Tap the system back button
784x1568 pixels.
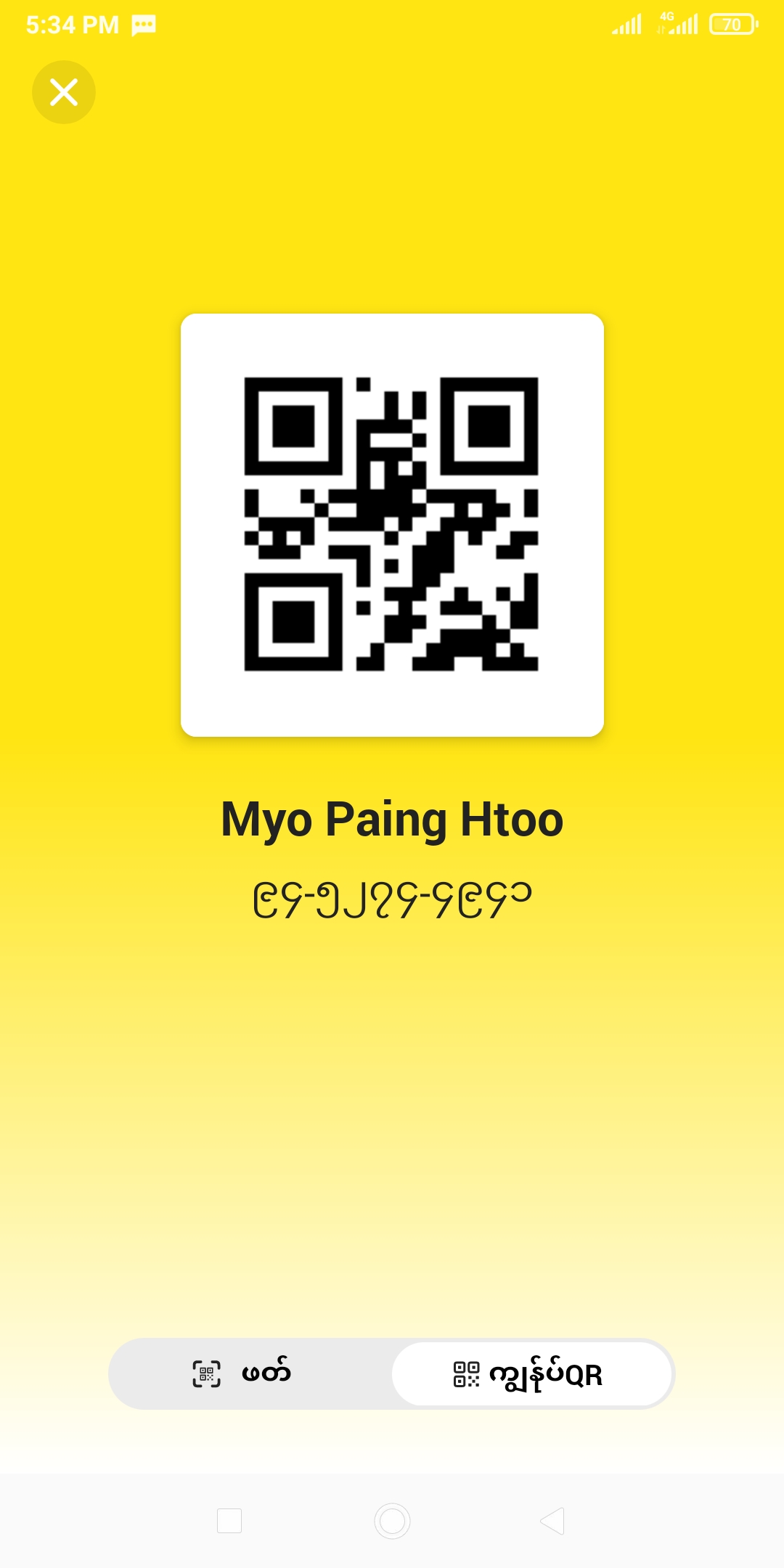point(553,1521)
